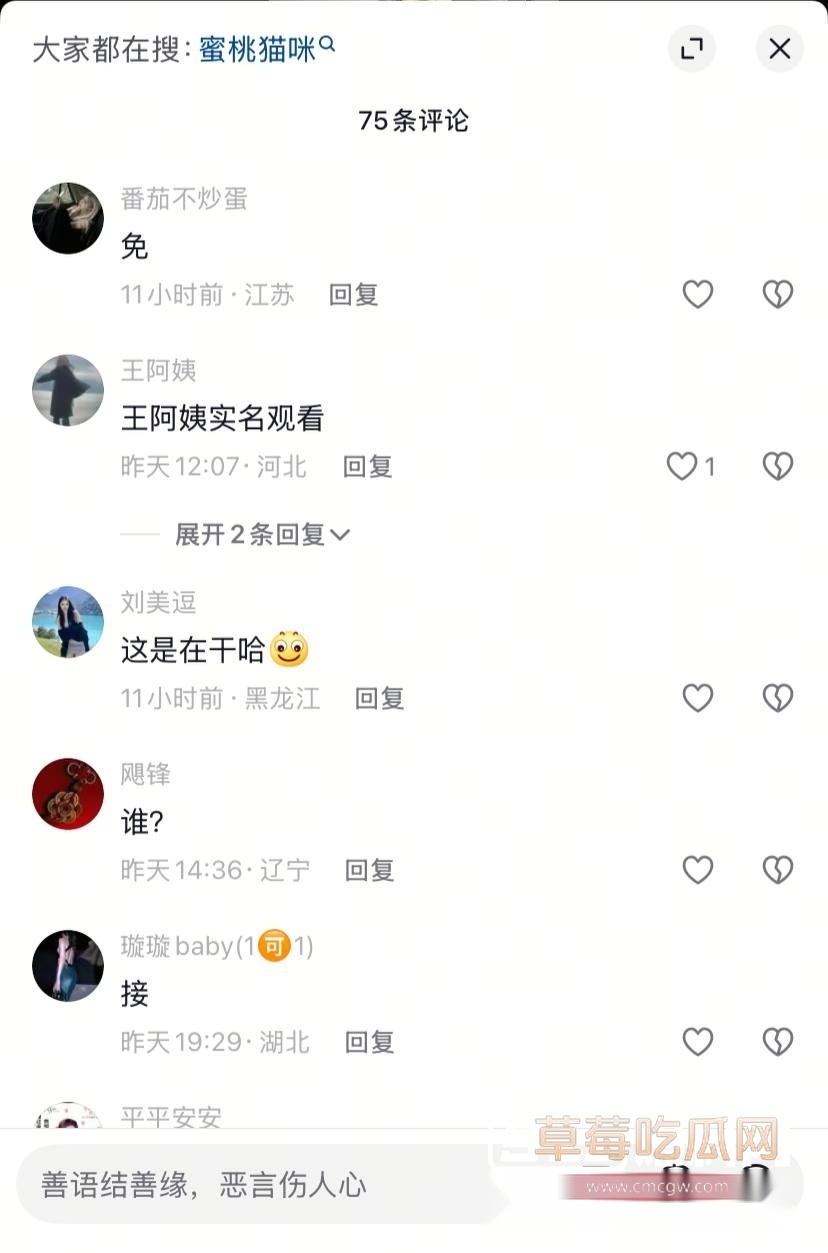Dislike 飓锋's comment
Viewport: 828px width, 1253px height.
pyautogui.click(x=777, y=870)
